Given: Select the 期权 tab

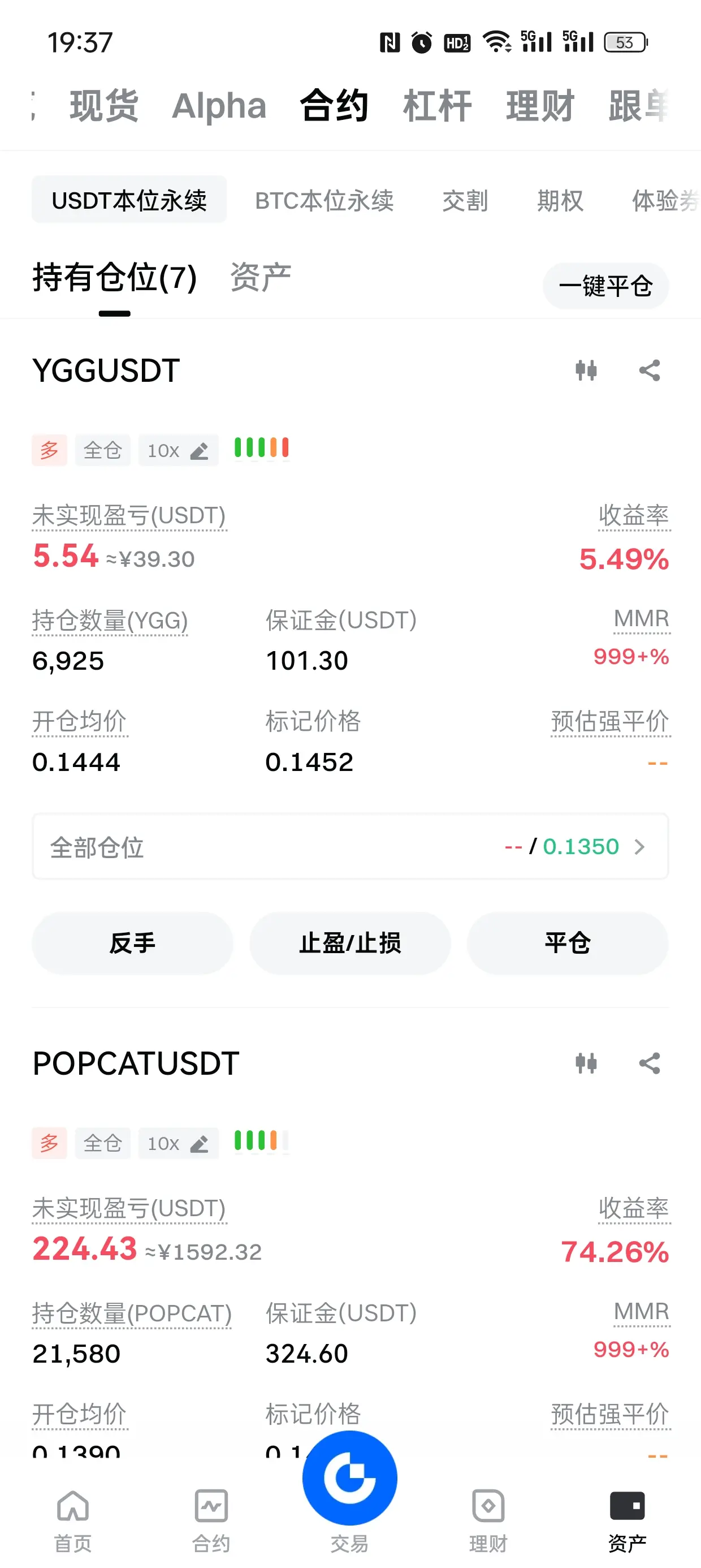Looking at the screenshot, I should pos(560,200).
